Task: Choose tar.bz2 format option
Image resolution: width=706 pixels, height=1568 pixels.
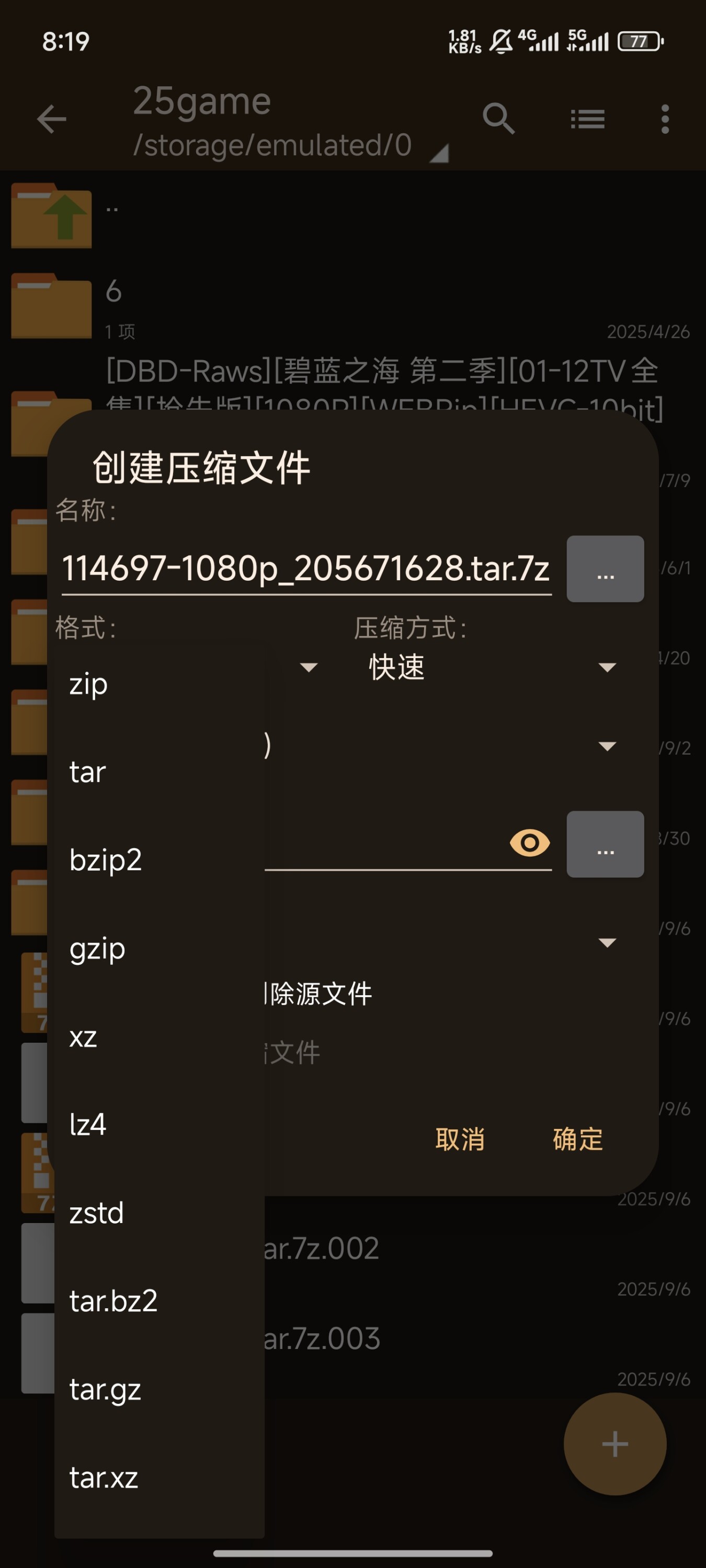Action: click(x=113, y=1301)
